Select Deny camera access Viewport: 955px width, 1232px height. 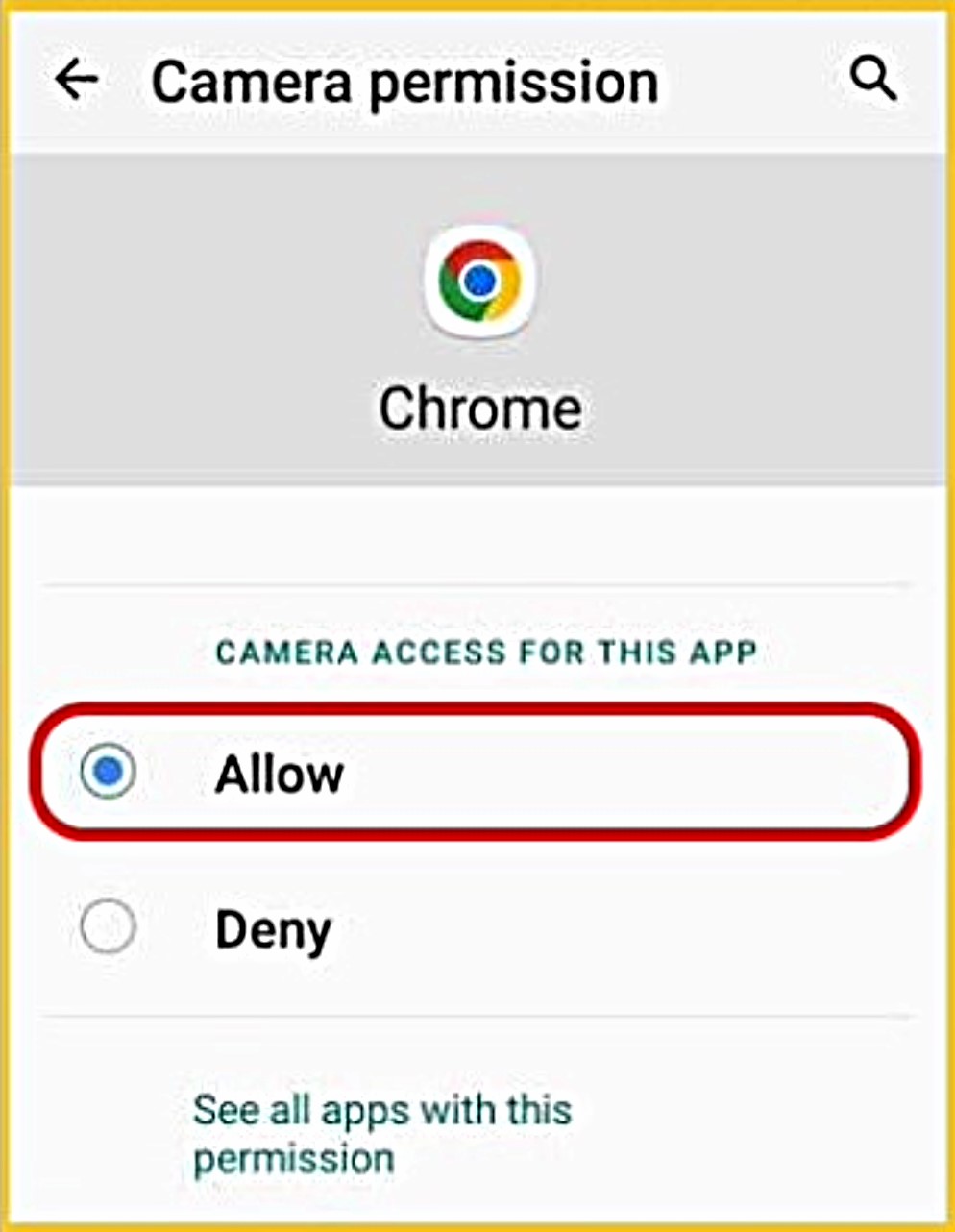click(x=109, y=927)
